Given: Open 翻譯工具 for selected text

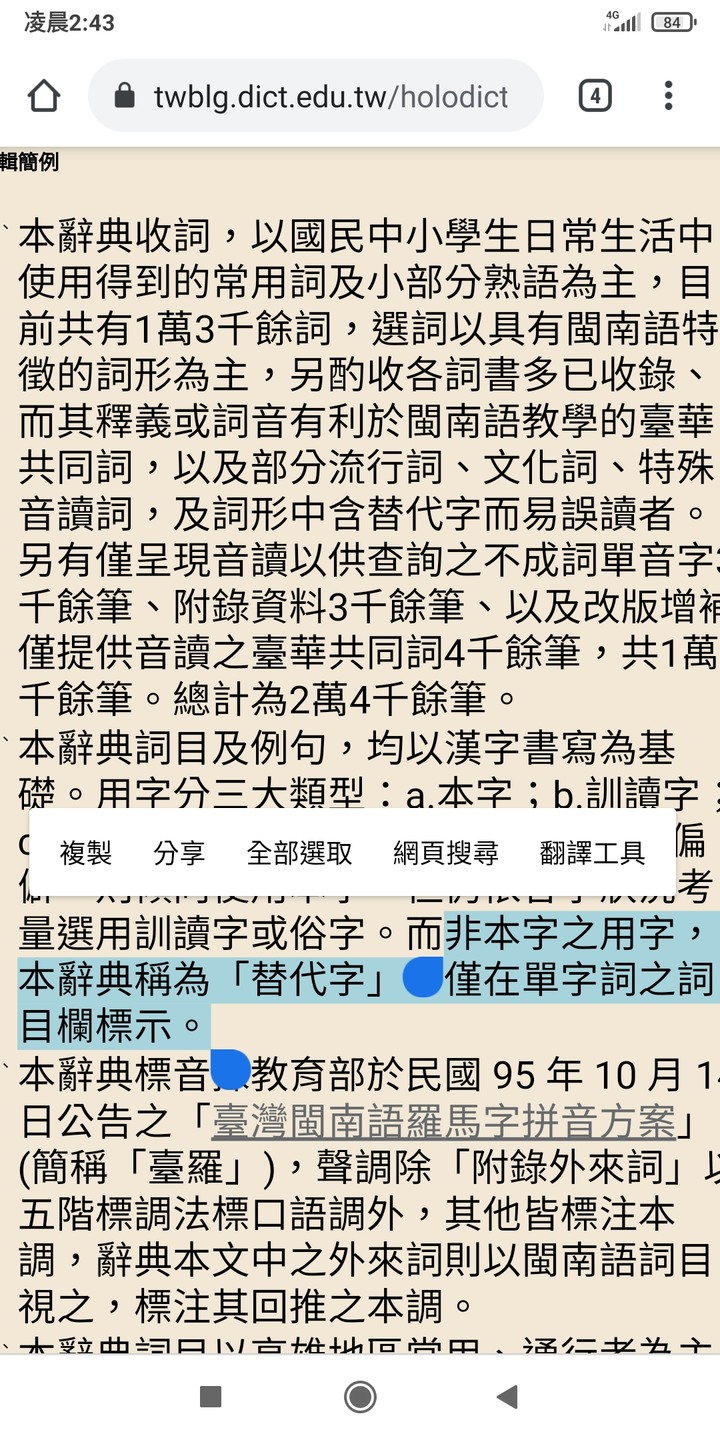Looking at the screenshot, I should point(592,853).
